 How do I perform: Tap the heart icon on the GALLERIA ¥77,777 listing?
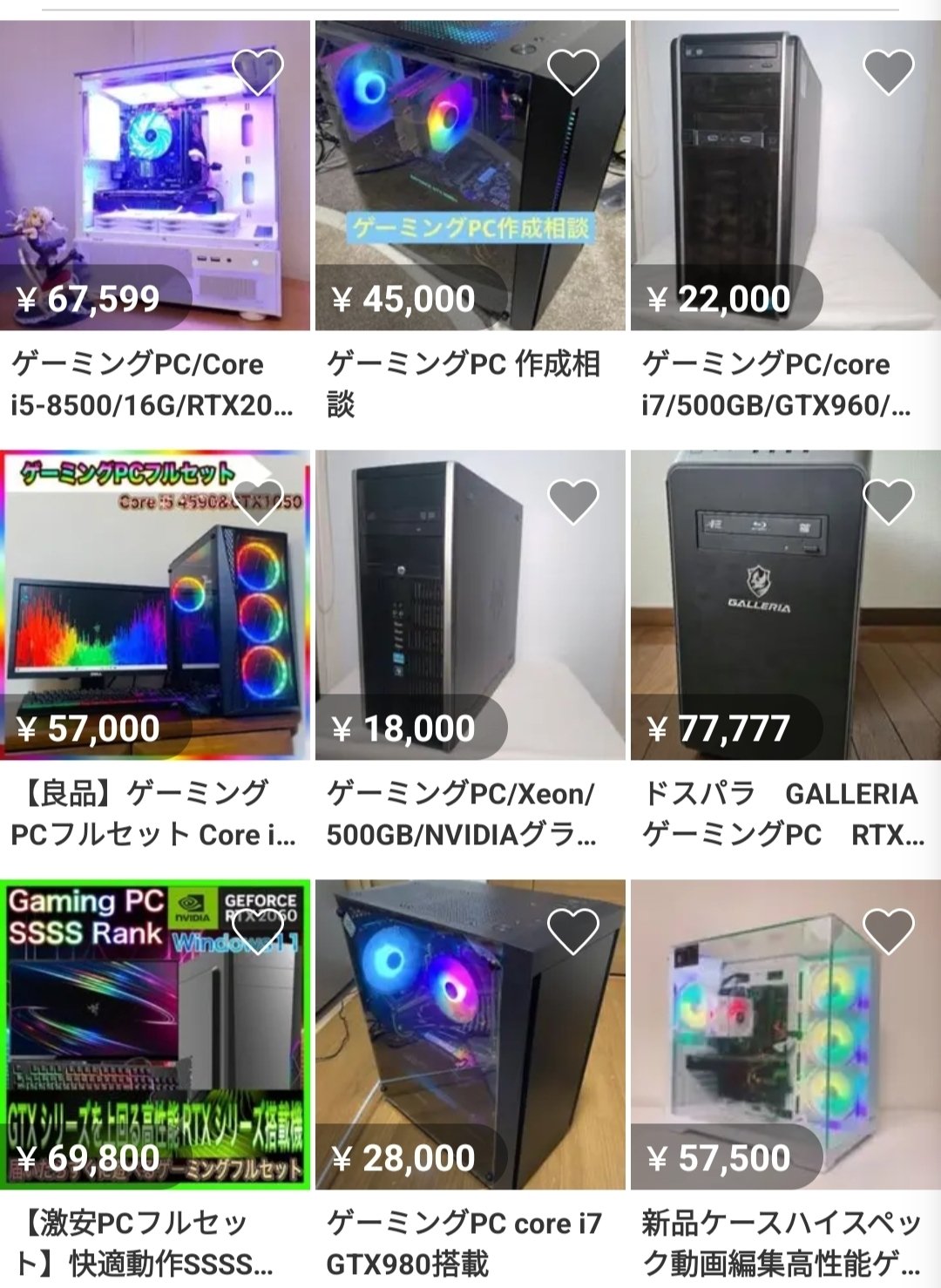coord(887,503)
